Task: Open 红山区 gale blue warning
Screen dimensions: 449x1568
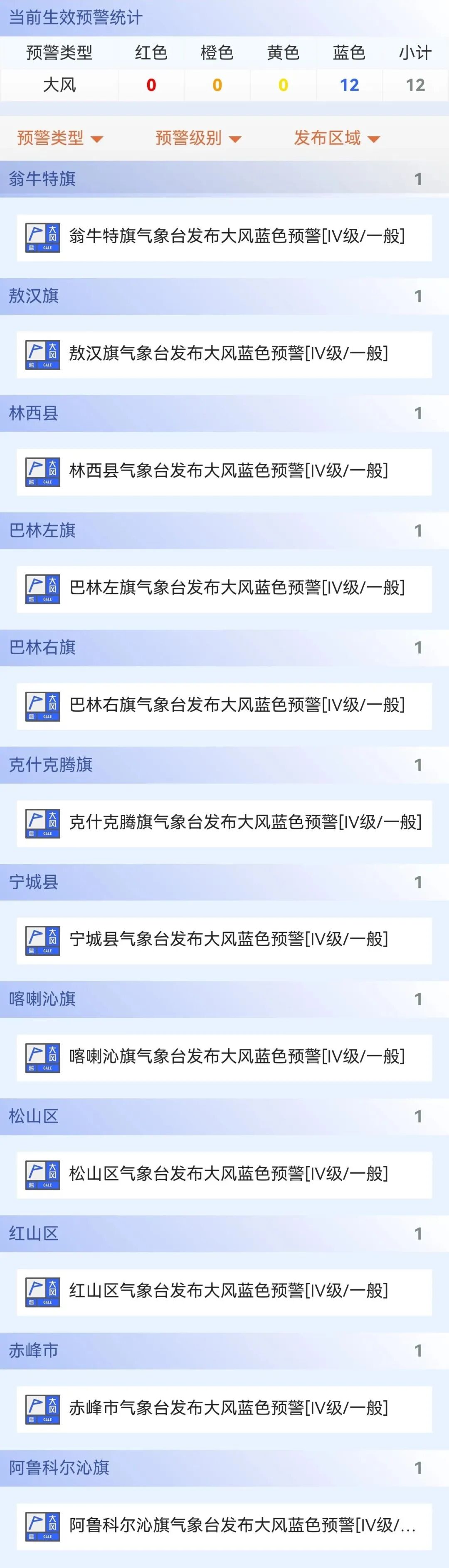Action: (x=224, y=1292)
